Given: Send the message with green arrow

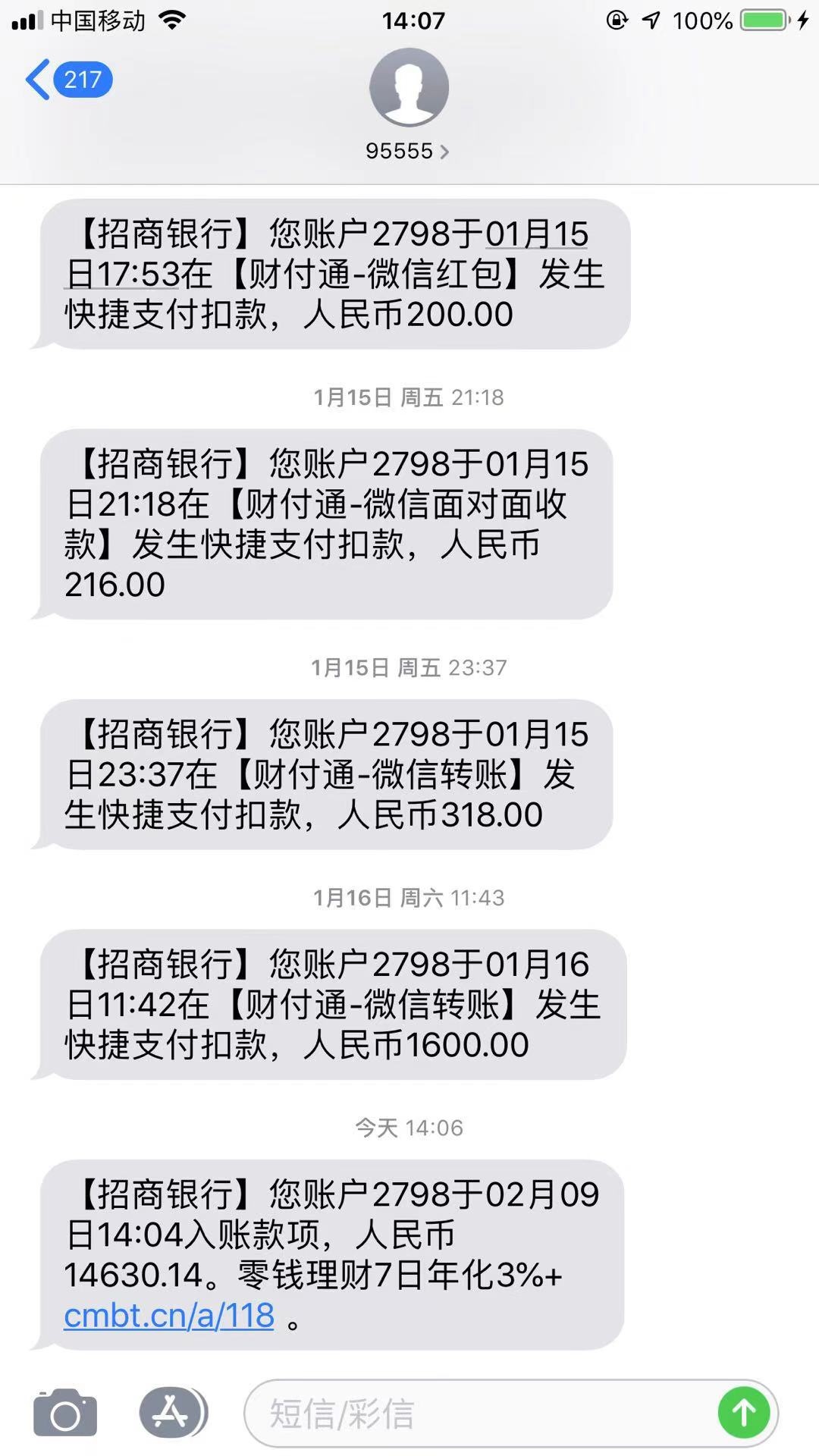Looking at the screenshot, I should click(x=743, y=1413).
